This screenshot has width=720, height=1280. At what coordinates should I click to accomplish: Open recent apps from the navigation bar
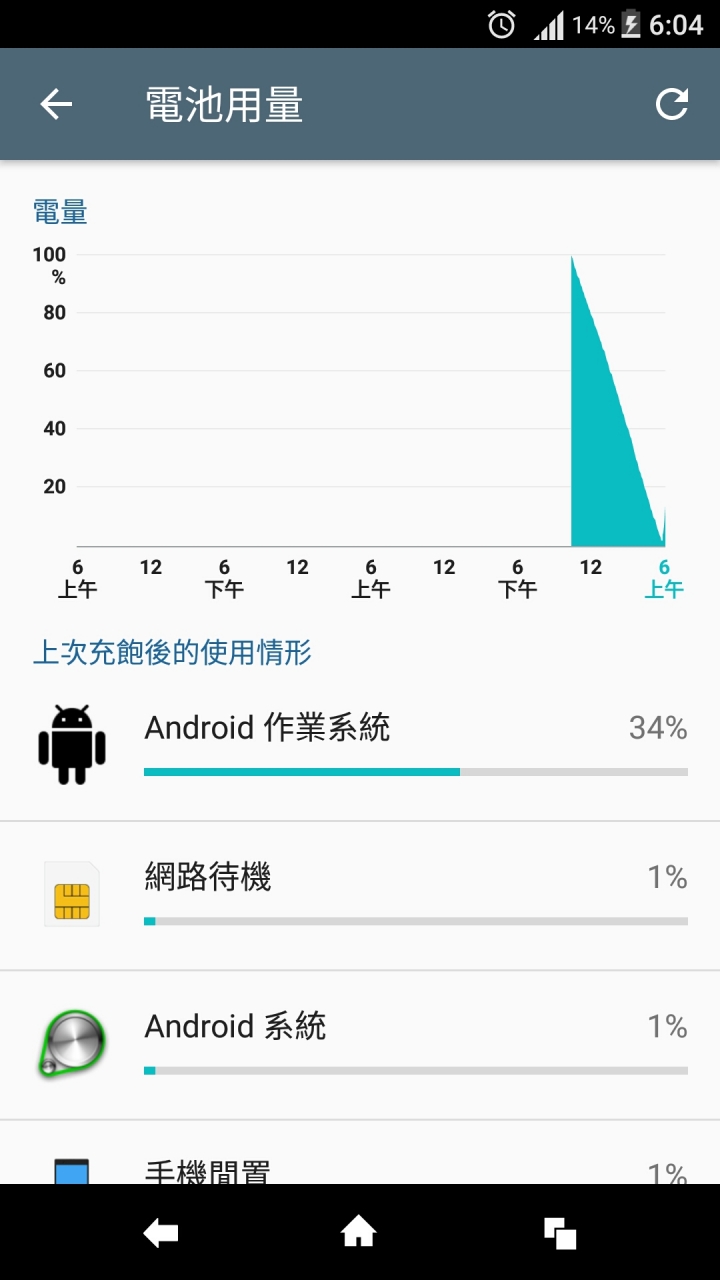pos(560,1233)
